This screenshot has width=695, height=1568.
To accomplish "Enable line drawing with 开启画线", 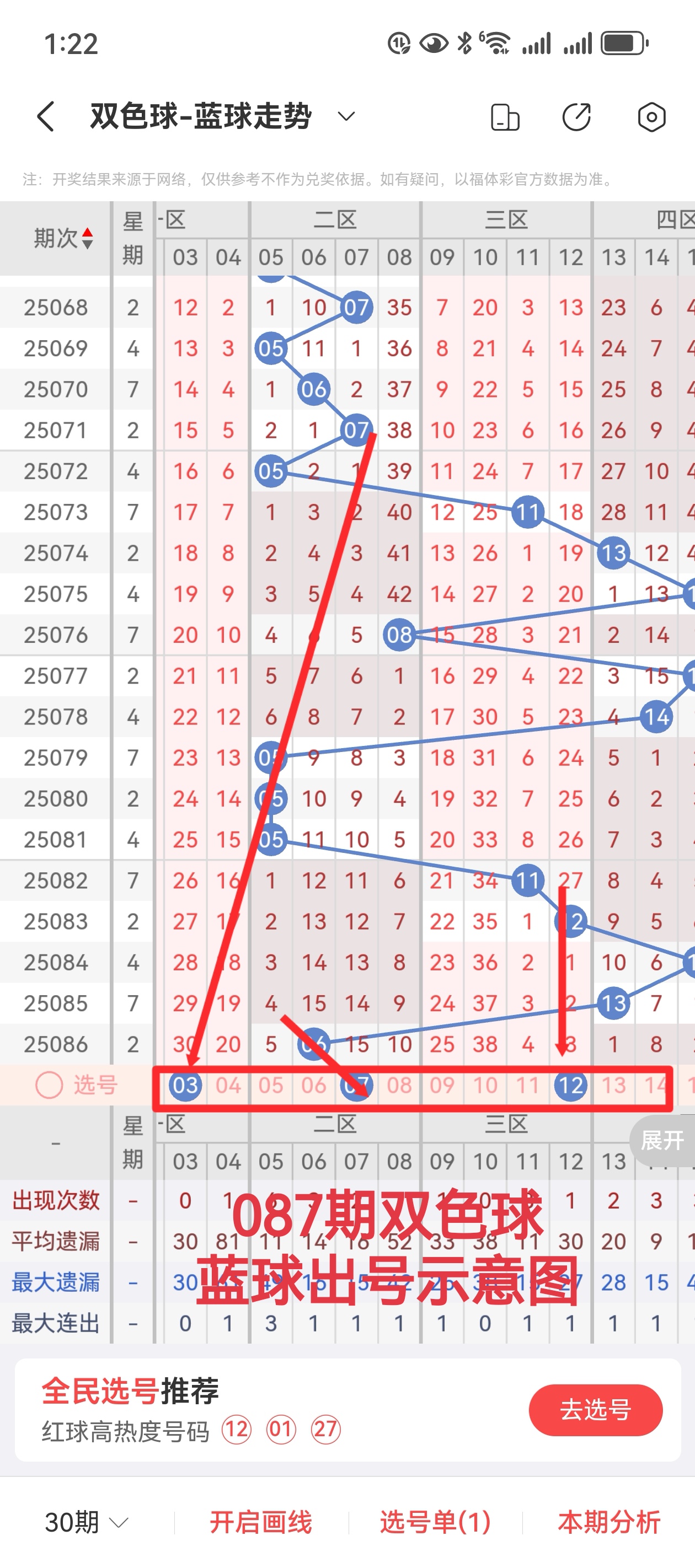I will pyautogui.click(x=261, y=1522).
